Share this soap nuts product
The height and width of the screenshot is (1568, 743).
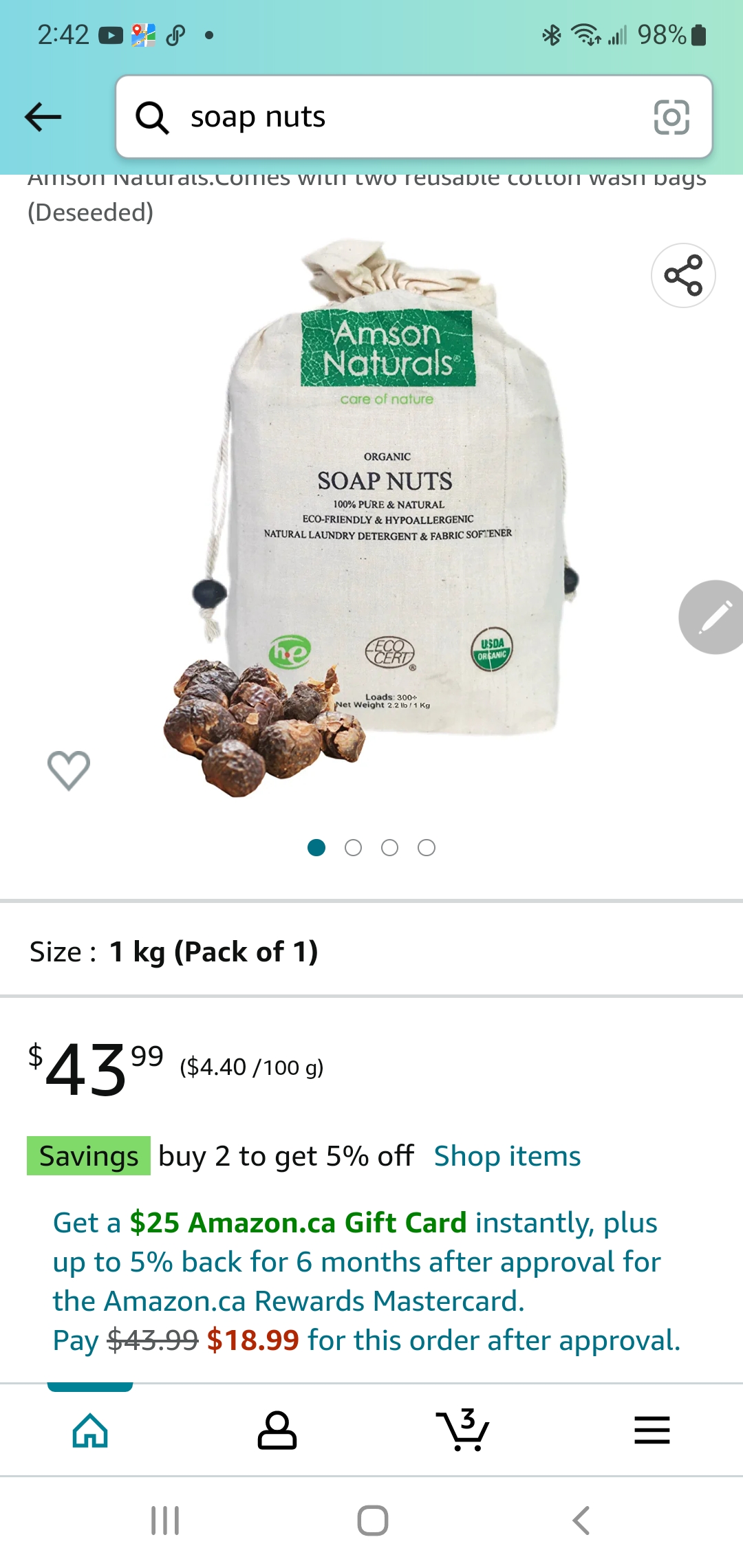(683, 275)
